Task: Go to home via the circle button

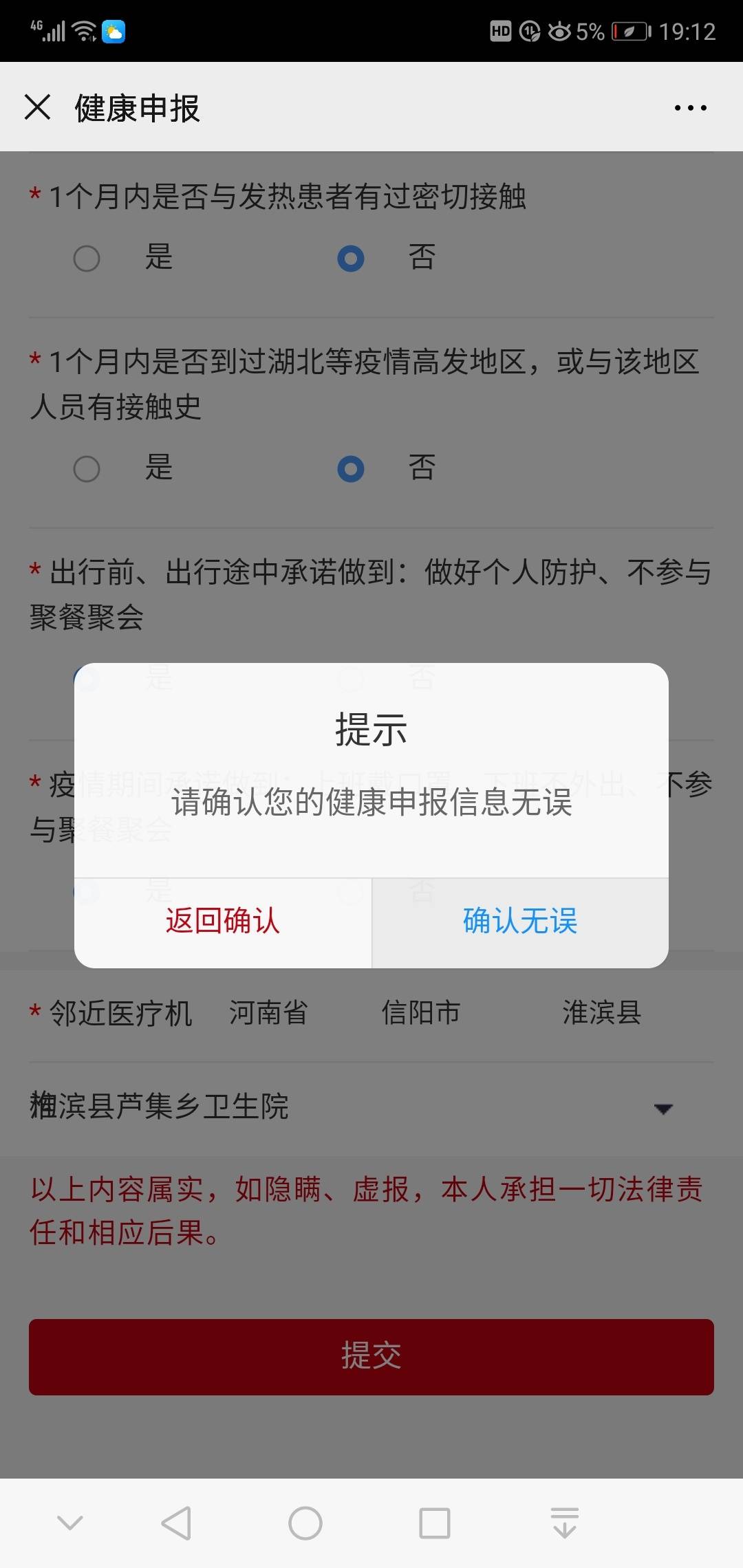Action: [x=305, y=1523]
